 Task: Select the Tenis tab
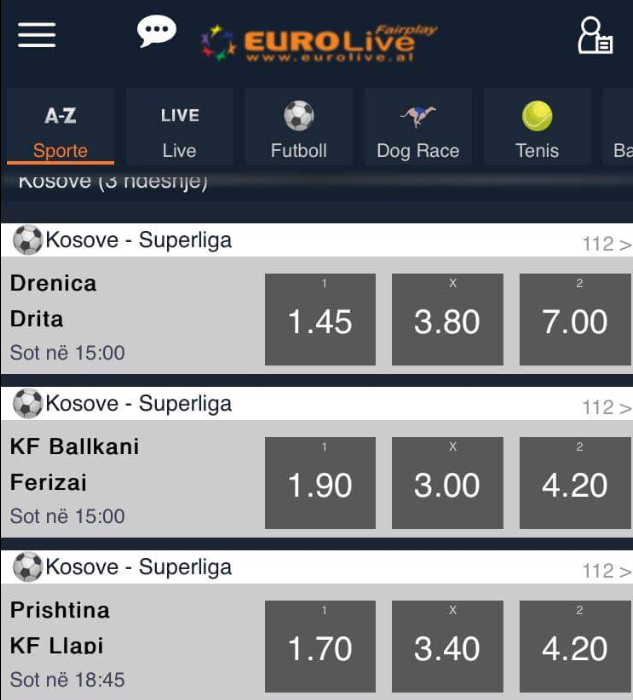[537, 127]
